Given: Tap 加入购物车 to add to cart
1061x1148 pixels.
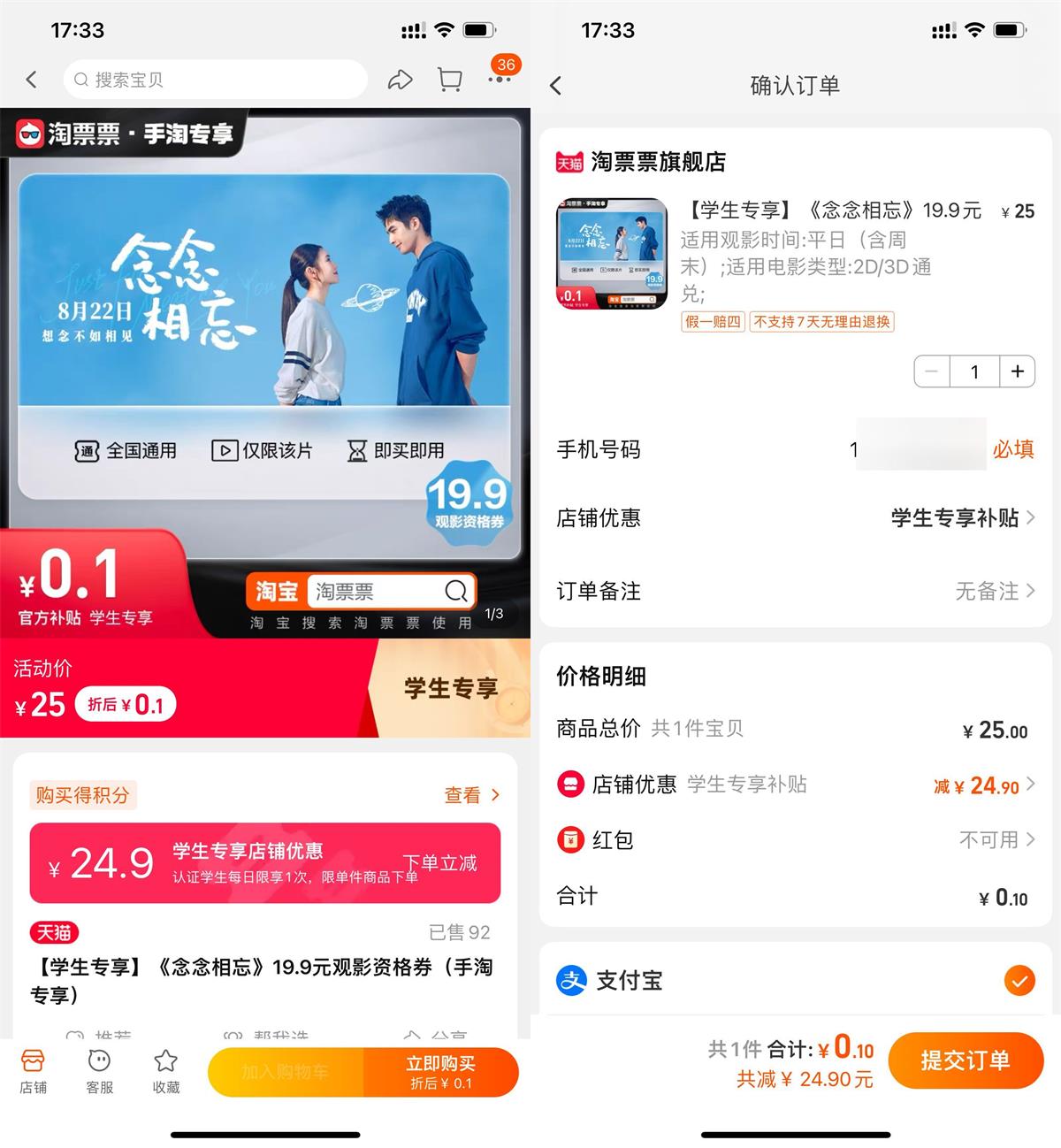Looking at the screenshot, I should click(x=285, y=1072).
